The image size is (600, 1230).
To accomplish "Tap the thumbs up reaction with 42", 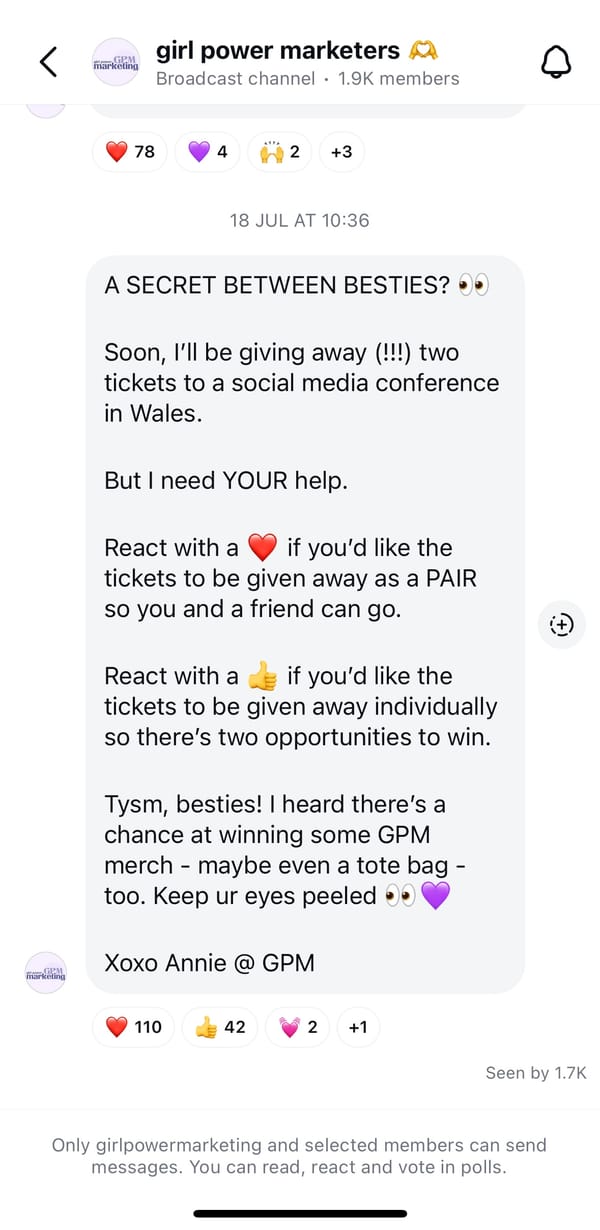I will click(220, 1027).
